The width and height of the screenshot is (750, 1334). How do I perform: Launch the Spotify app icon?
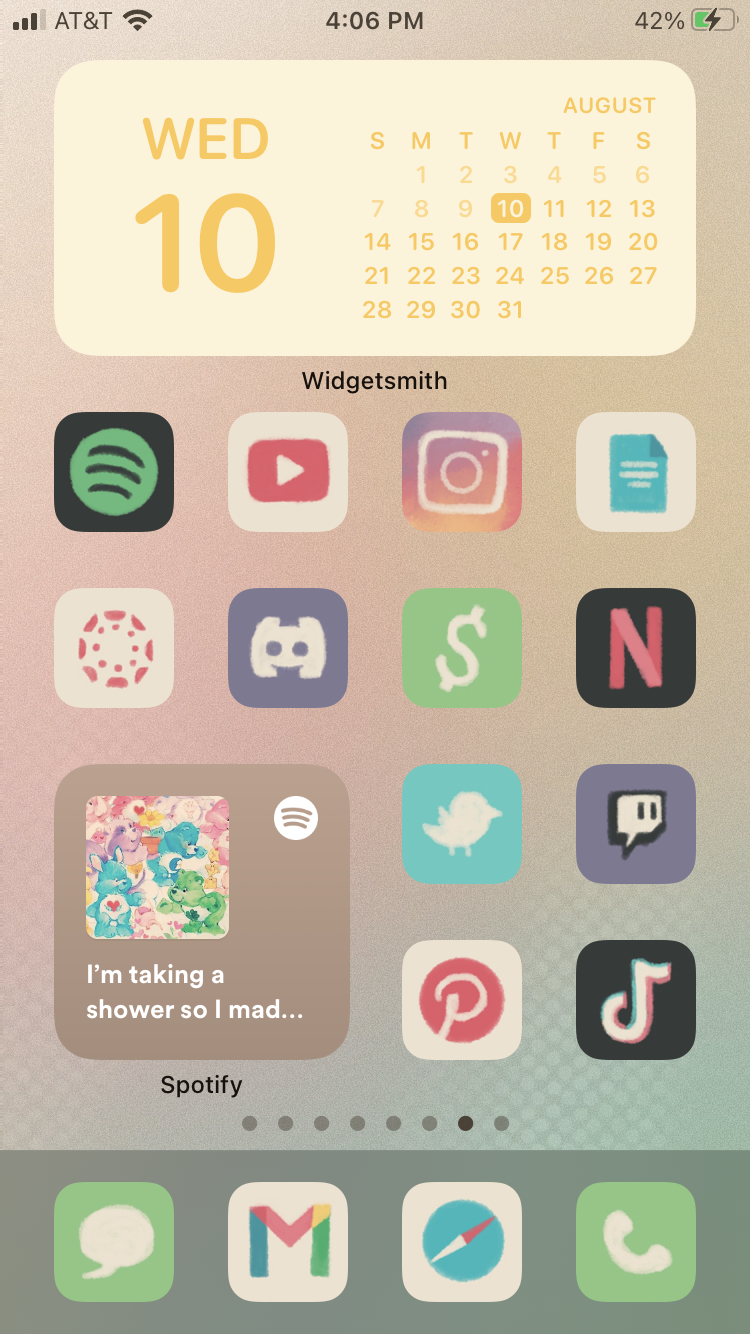pos(114,471)
